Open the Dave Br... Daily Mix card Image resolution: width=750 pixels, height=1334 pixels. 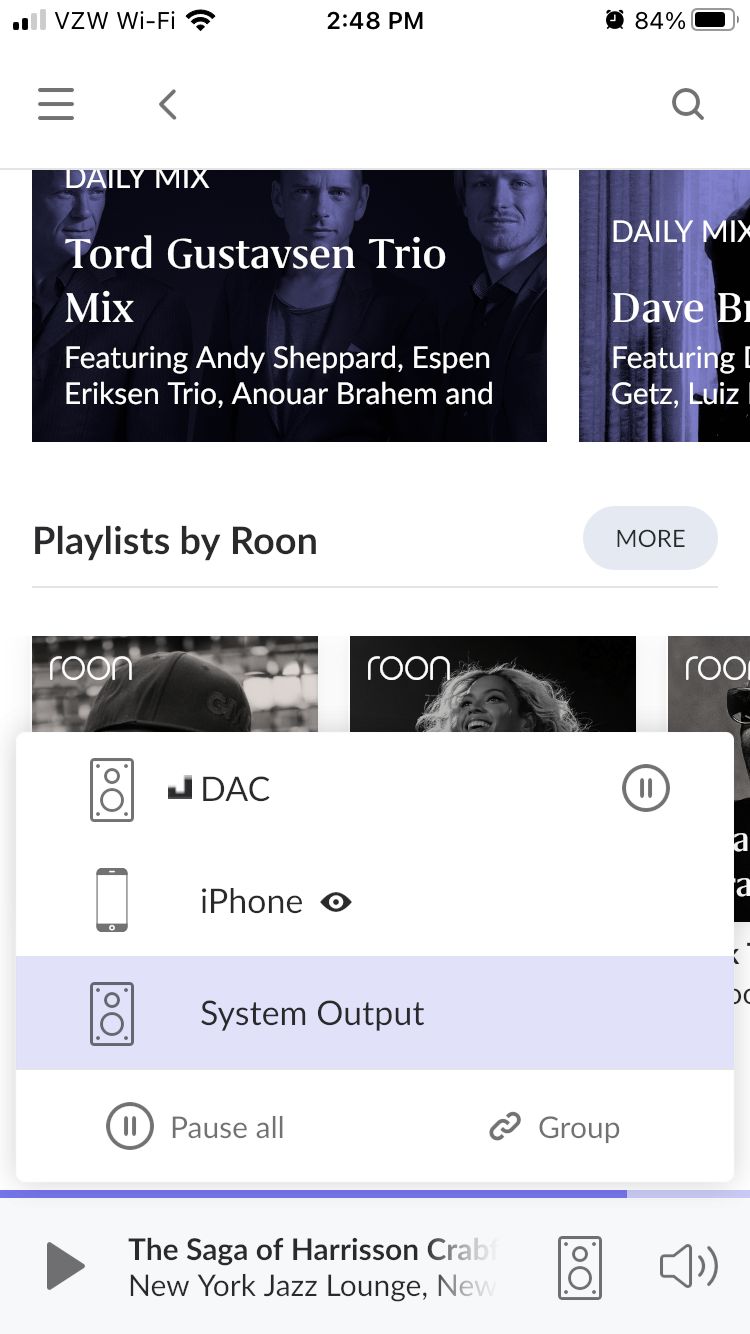click(x=664, y=305)
